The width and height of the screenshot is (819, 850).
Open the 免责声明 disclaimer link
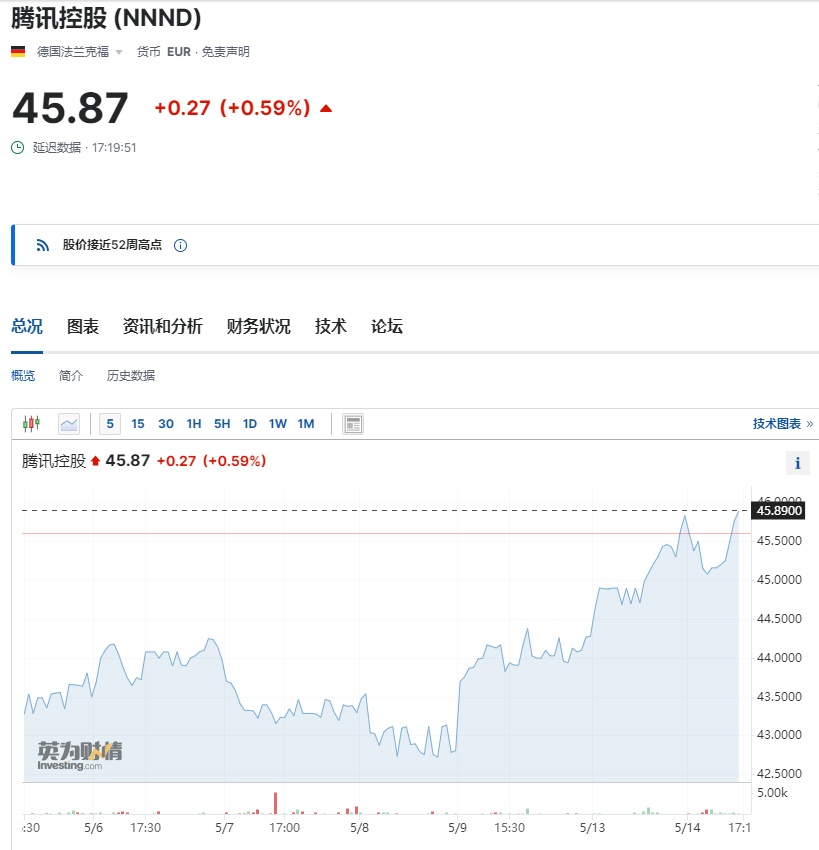click(225, 52)
